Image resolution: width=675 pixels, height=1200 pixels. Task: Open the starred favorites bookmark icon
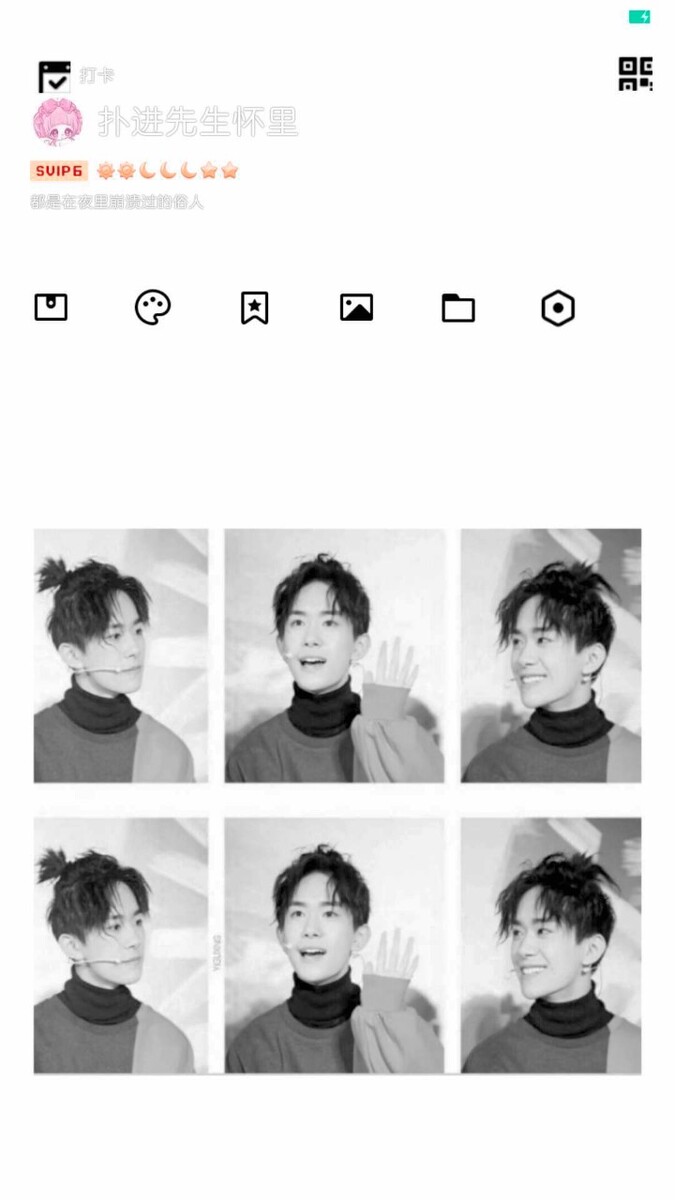click(254, 307)
